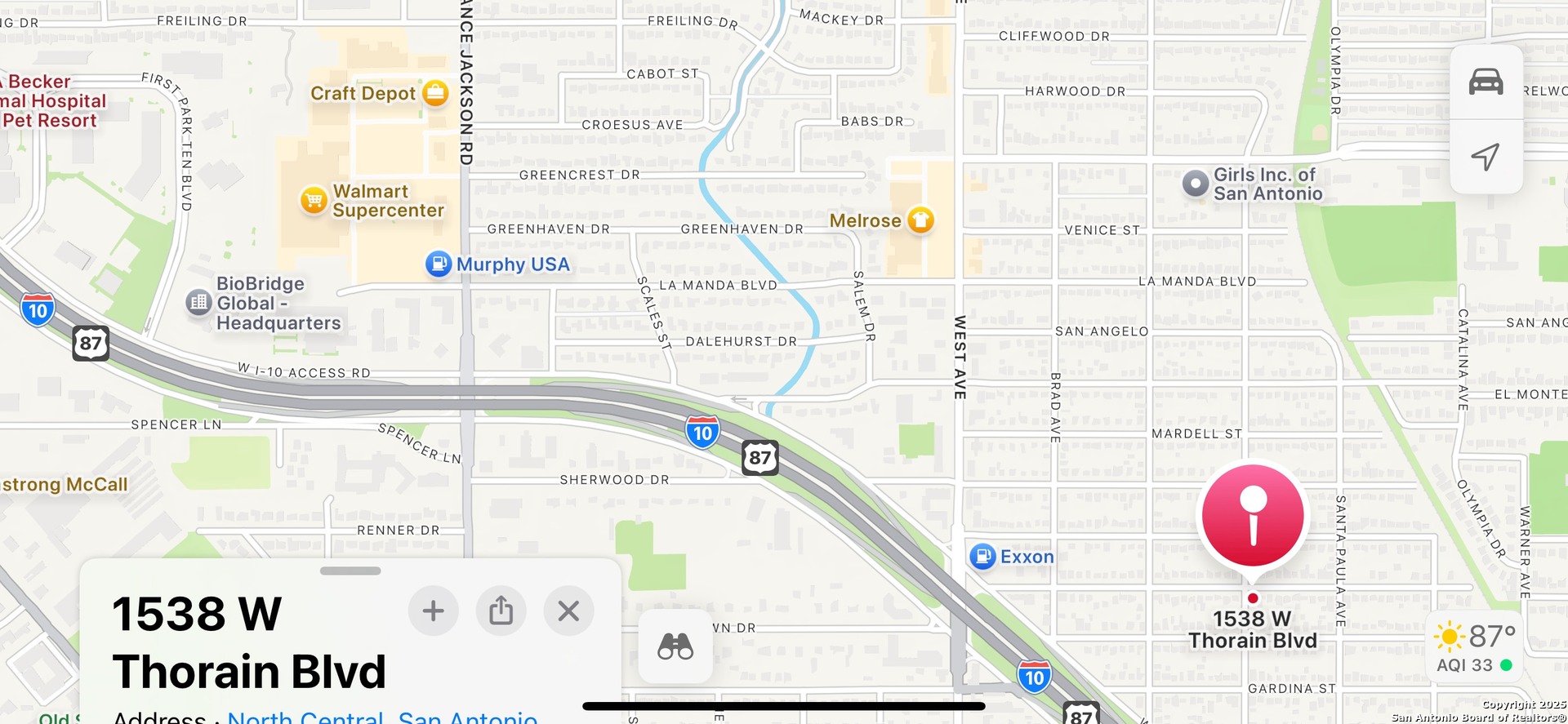Open the weather and AQI widget

tap(1475, 649)
